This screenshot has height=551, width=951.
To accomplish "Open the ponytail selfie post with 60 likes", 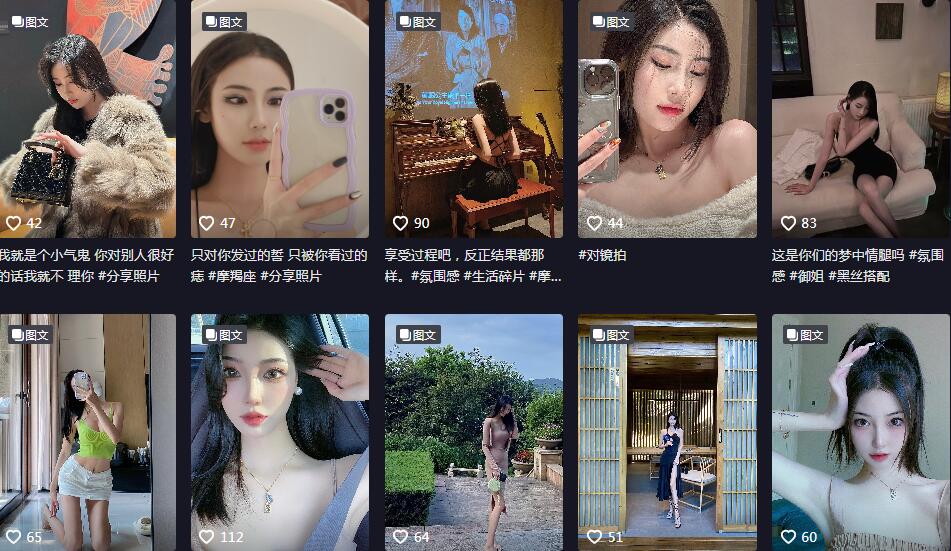I will point(860,430).
